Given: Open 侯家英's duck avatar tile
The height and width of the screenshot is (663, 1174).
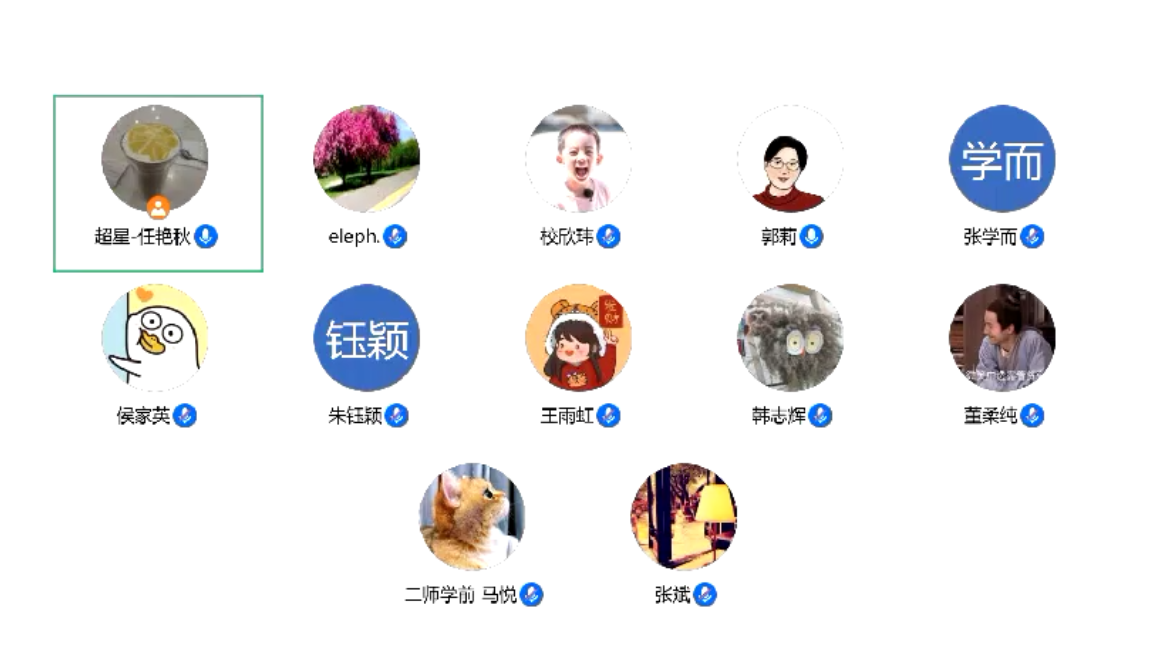Looking at the screenshot, I should pyautogui.click(x=155, y=337).
